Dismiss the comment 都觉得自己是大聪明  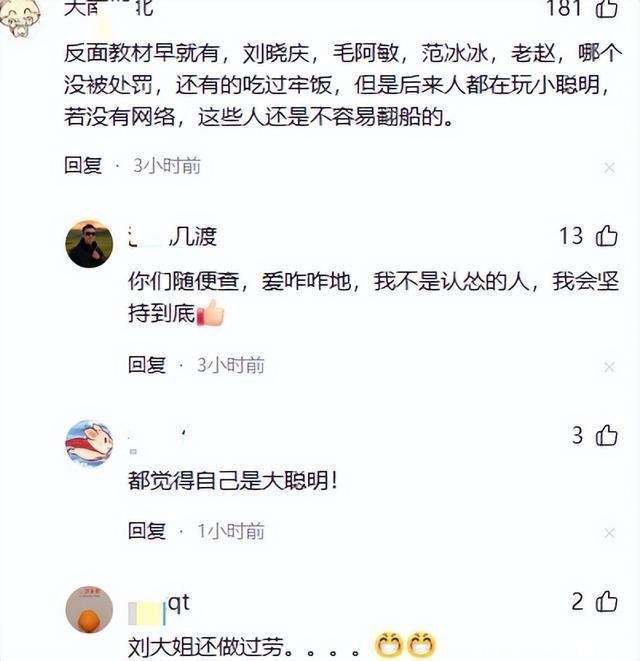point(608,531)
